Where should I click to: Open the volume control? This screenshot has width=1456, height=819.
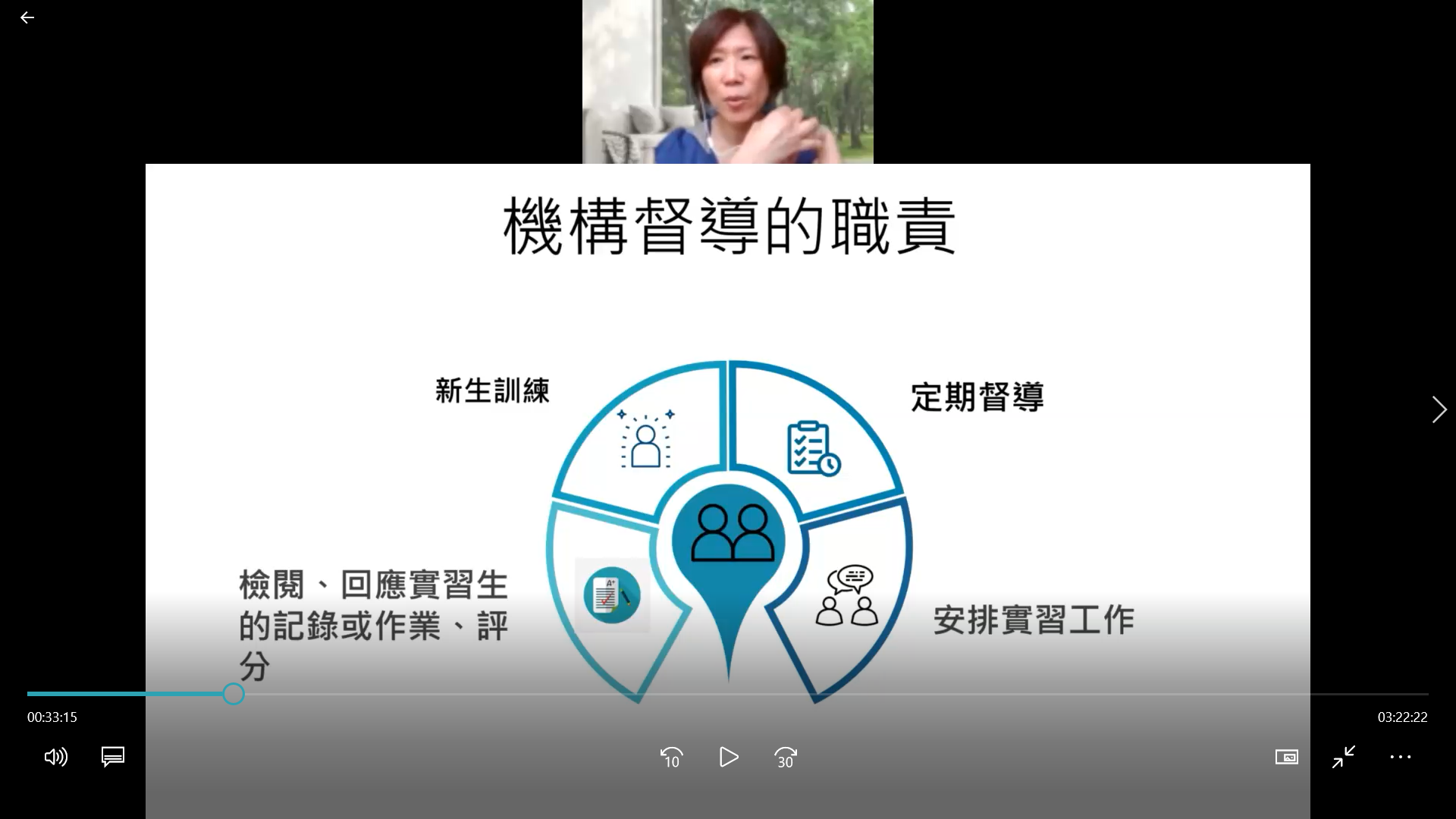pyautogui.click(x=56, y=757)
